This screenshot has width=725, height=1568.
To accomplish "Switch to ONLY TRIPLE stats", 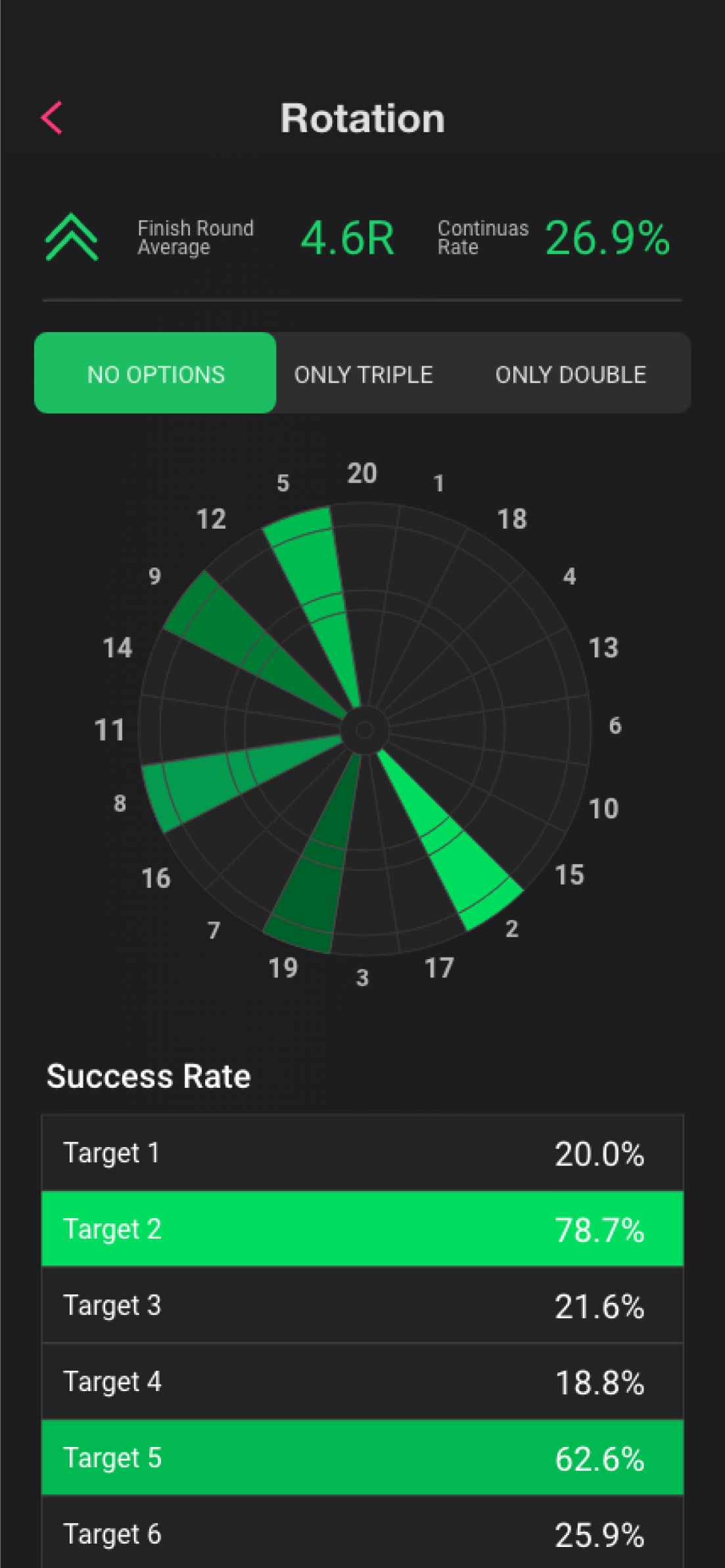I will pos(363,374).
